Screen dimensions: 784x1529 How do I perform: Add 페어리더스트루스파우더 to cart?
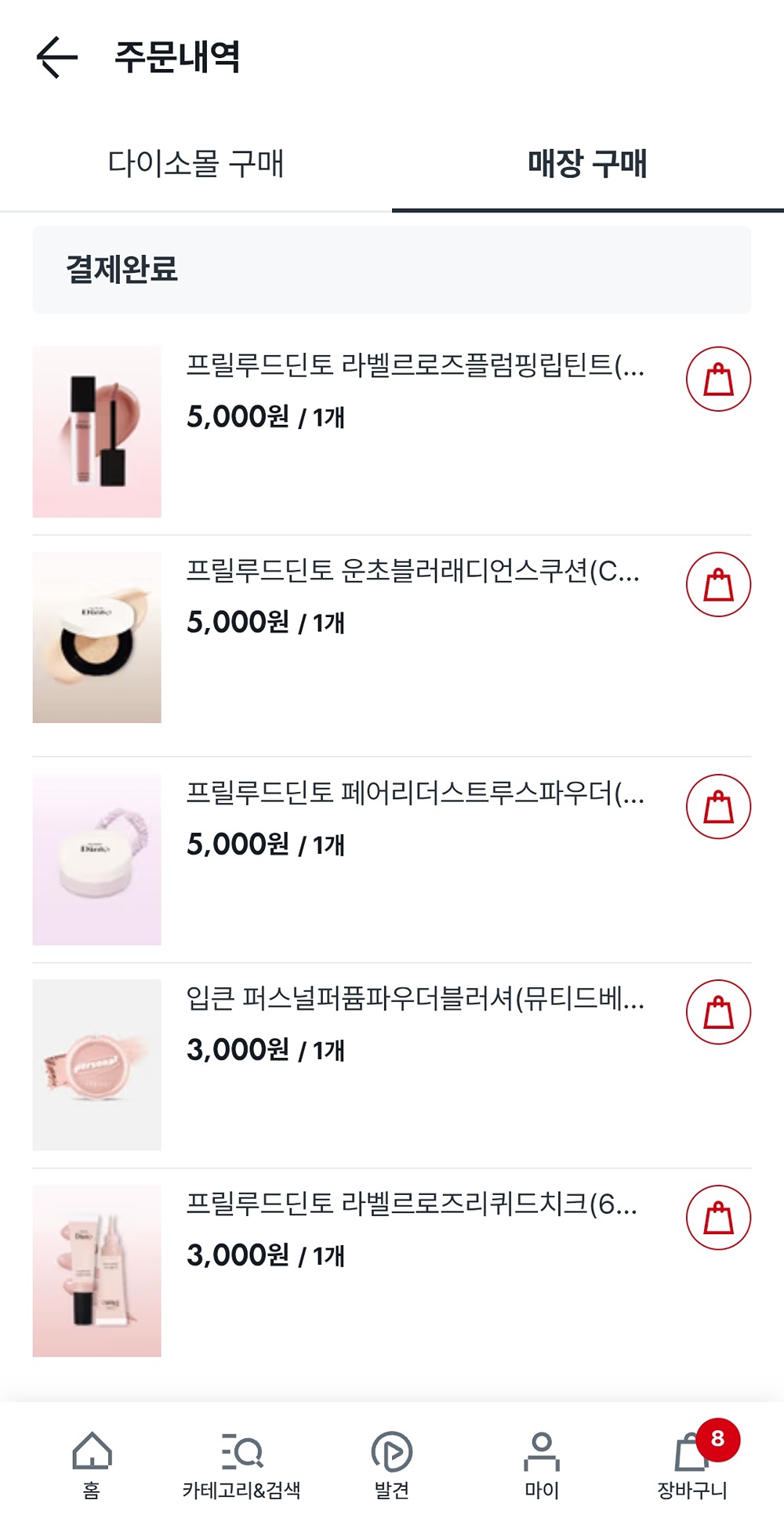pyautogui.click(x=718, y=807)
